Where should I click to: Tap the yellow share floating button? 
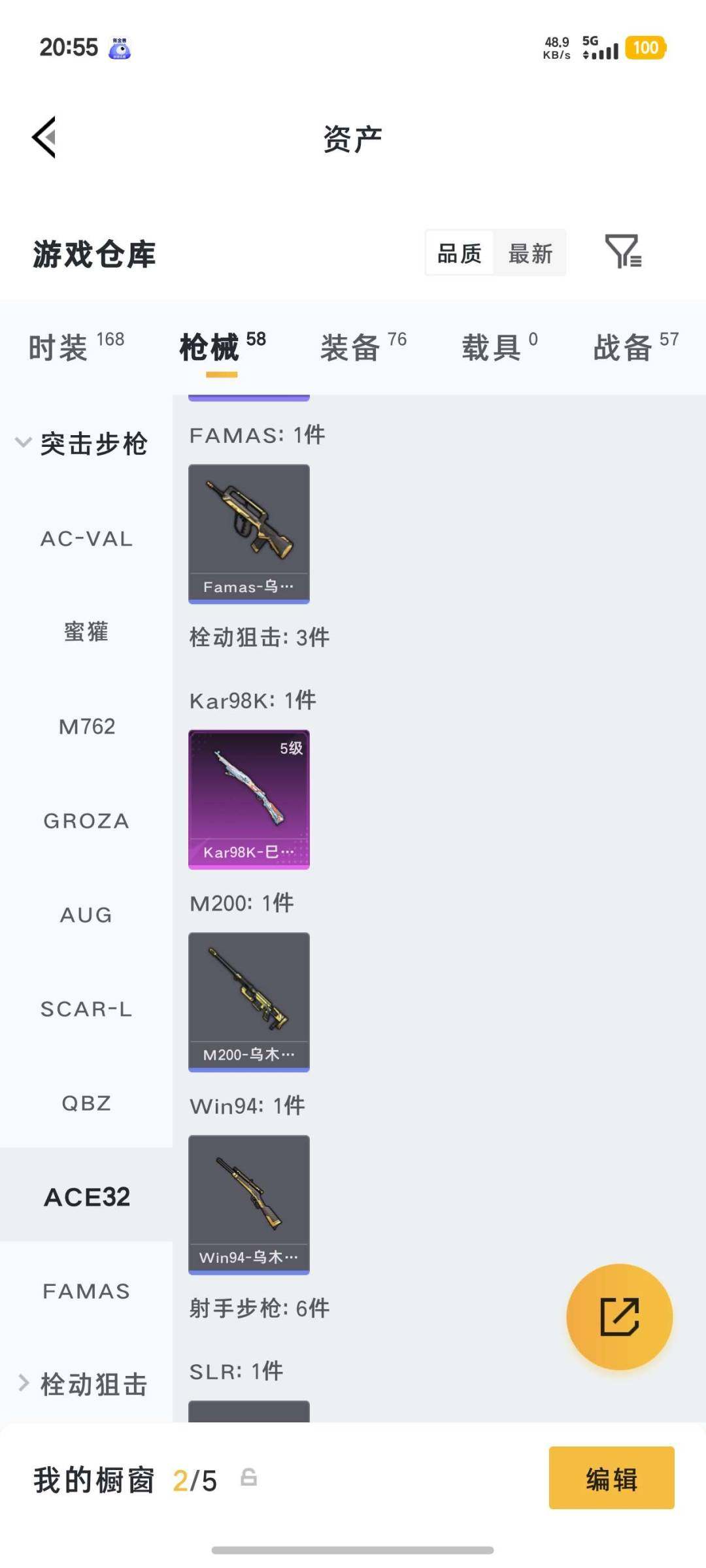pyautogui.click(x=620, y=1317)
